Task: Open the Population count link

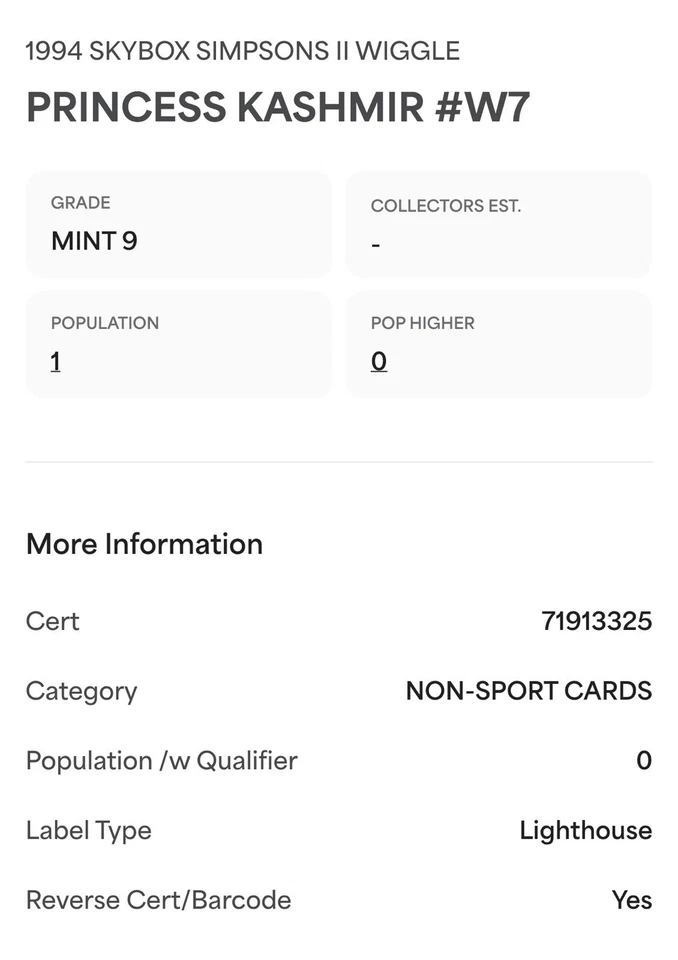Action: [x=56, y=361]
